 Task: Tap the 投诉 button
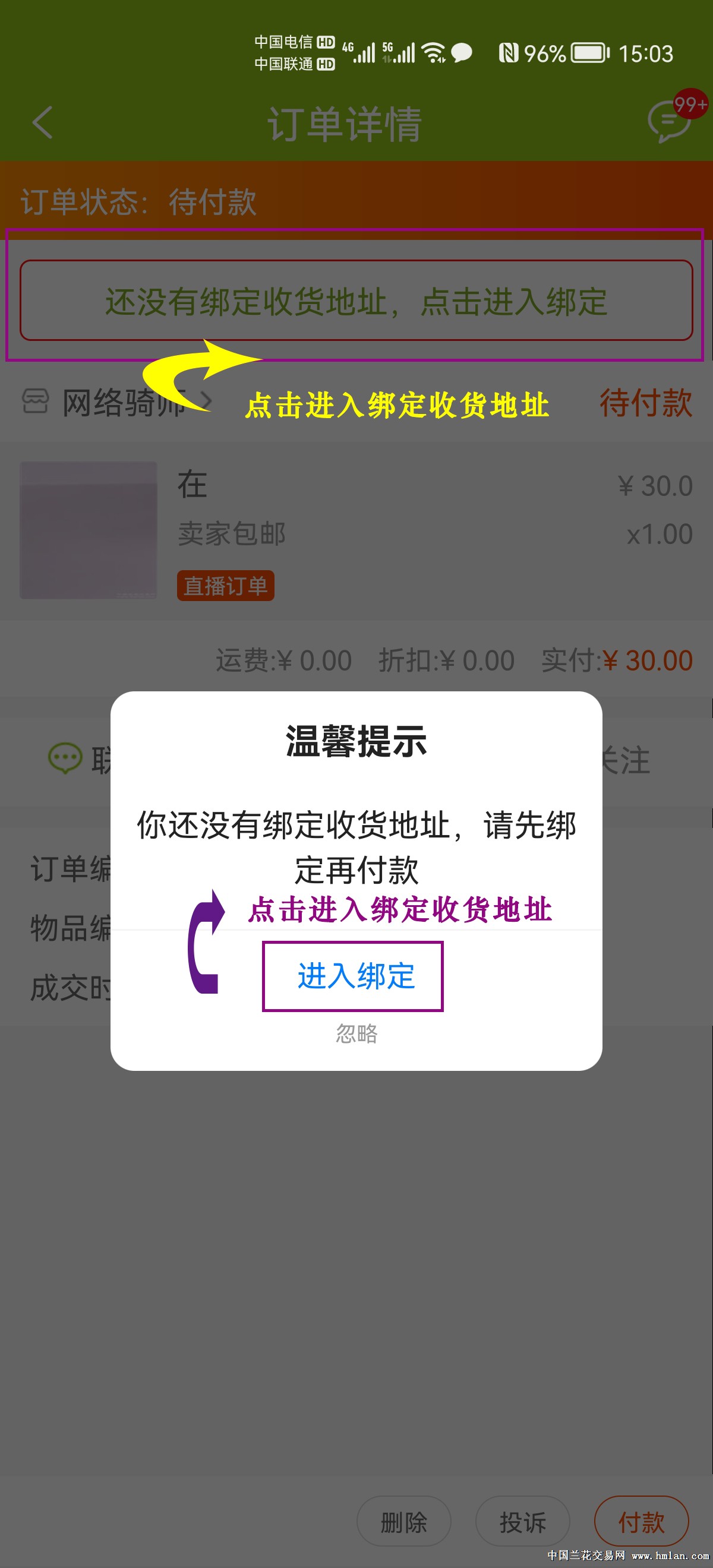522,1521
